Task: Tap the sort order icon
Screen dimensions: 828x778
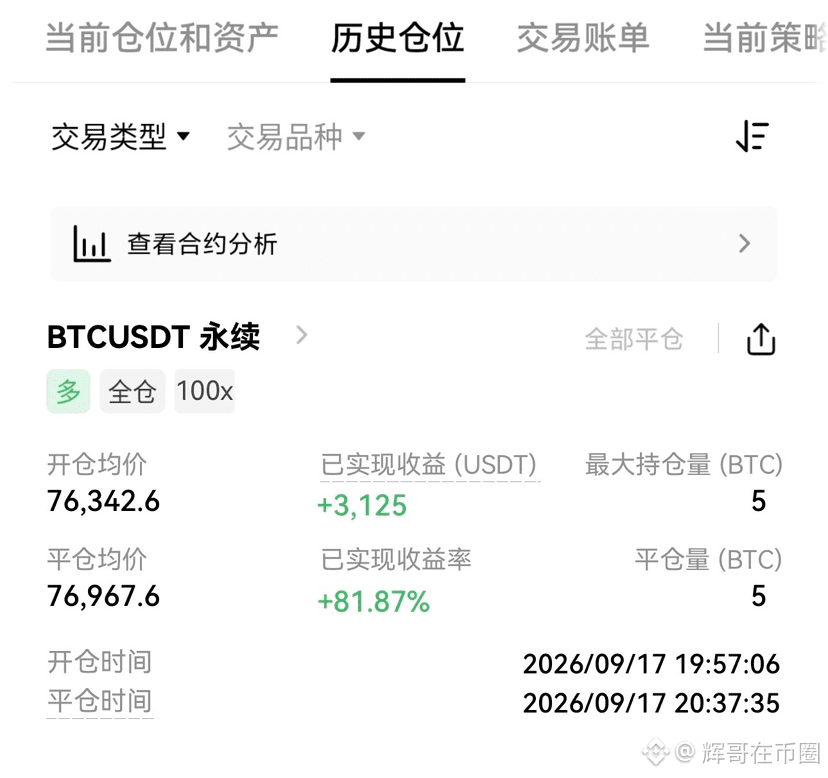Action: 752,136
